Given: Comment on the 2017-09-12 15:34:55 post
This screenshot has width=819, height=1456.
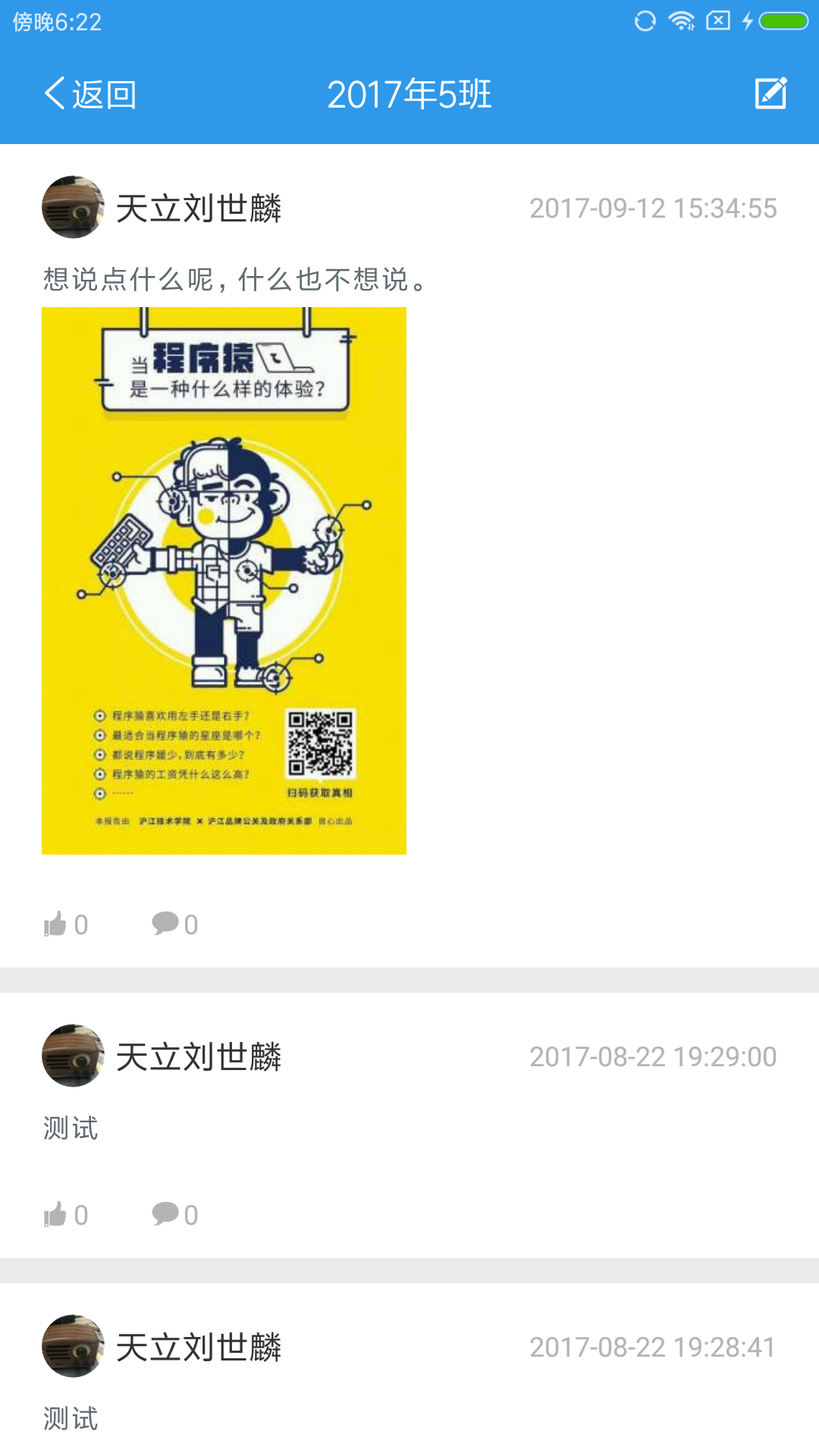Looking at the screenshot, I should pyautogui.click(x=174, y=924).
